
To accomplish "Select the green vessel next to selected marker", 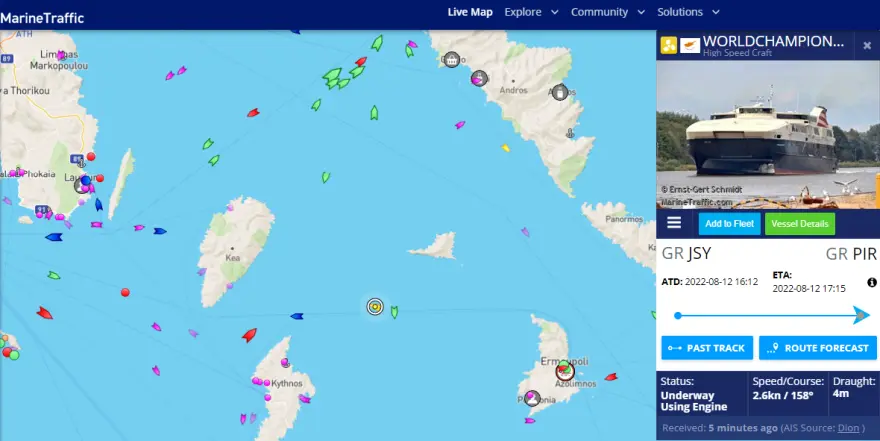I will point(394,313).
